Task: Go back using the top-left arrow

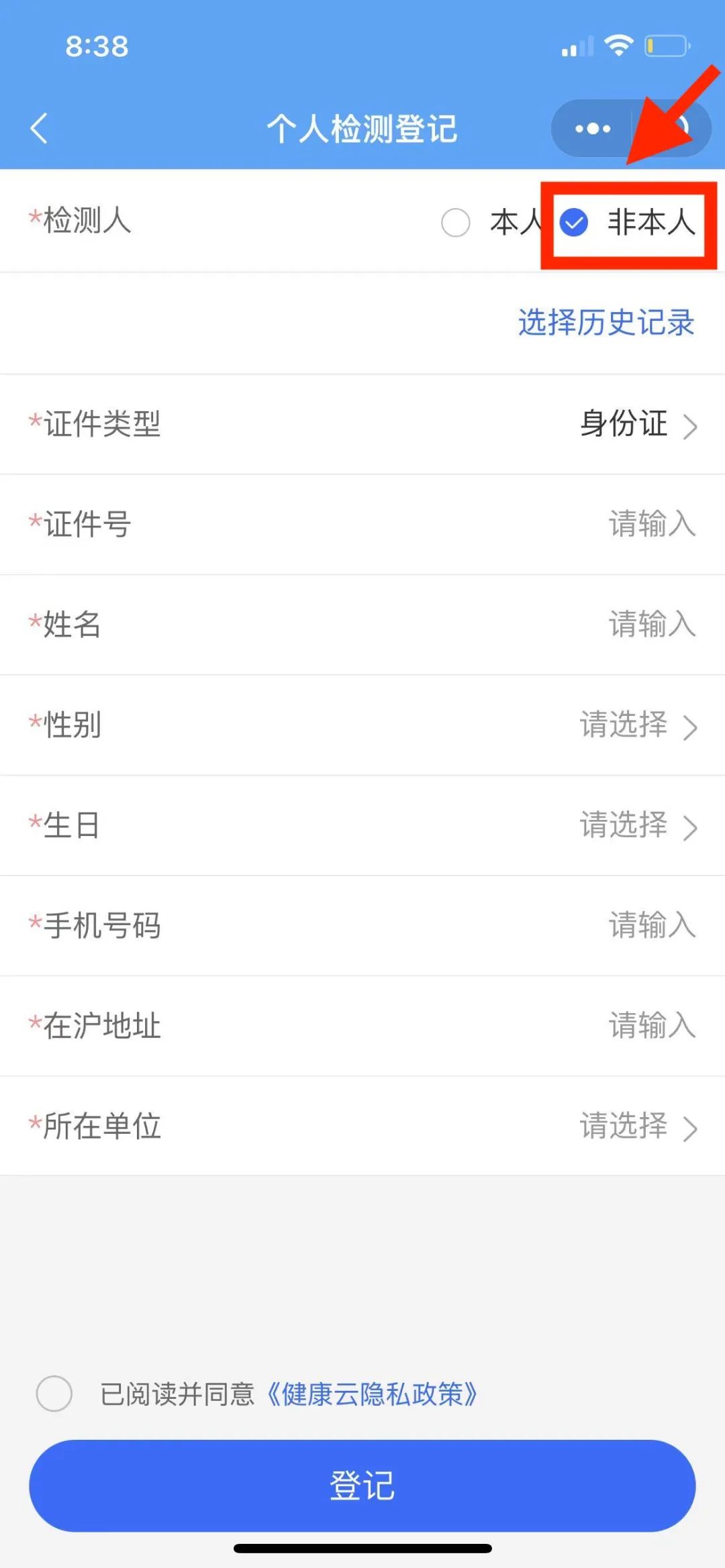Action: click(x=40, y=128)
